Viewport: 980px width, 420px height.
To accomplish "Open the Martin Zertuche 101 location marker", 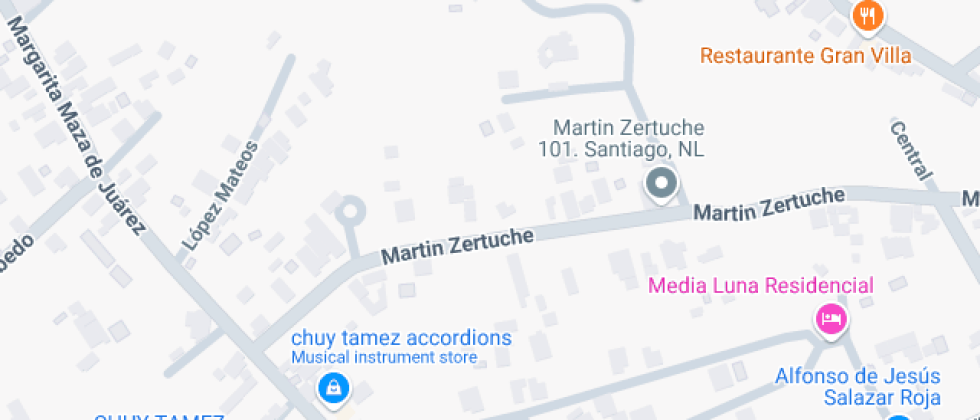I will tap(660, 185).
